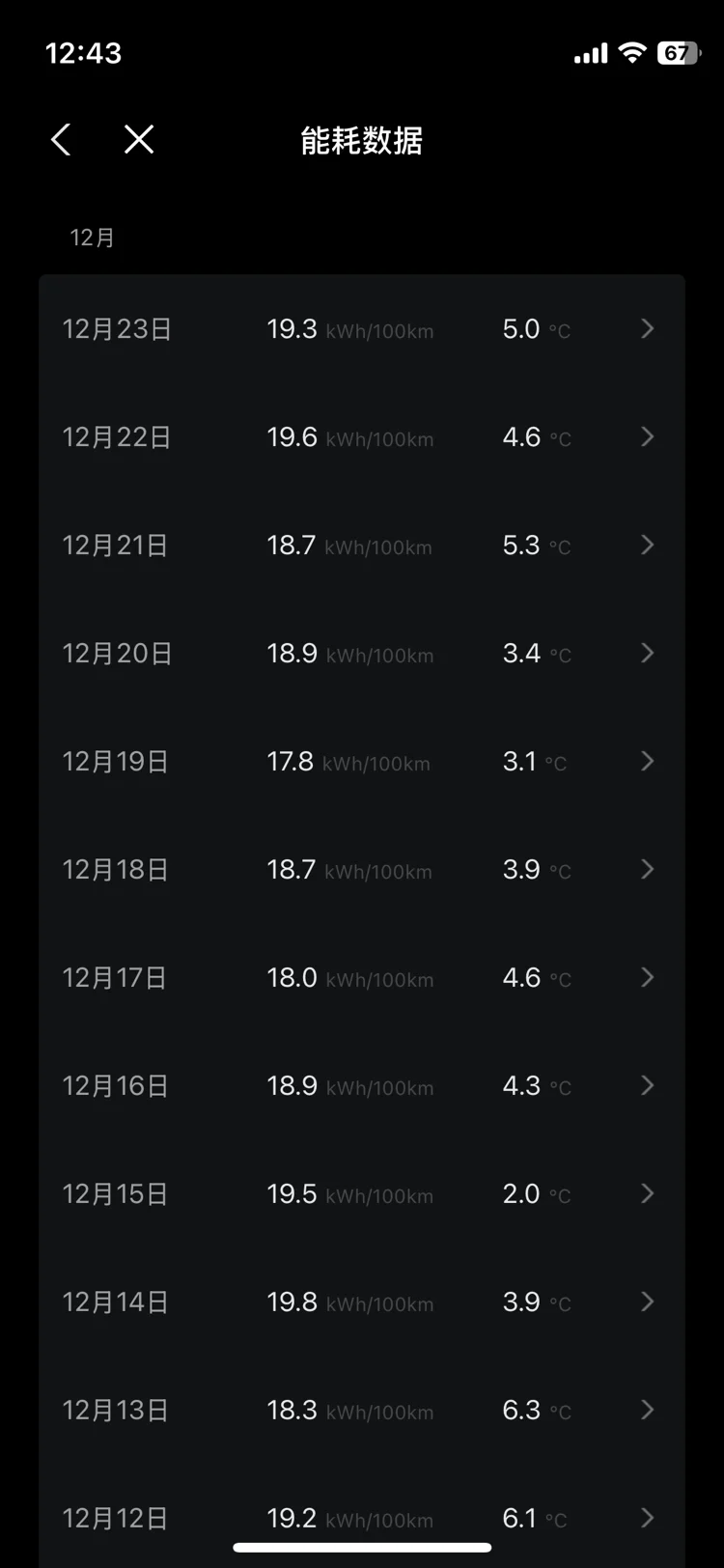This screenshot has height=1568, width=724.
Task: Select the 12月18日 row
Action: [362, 870]
